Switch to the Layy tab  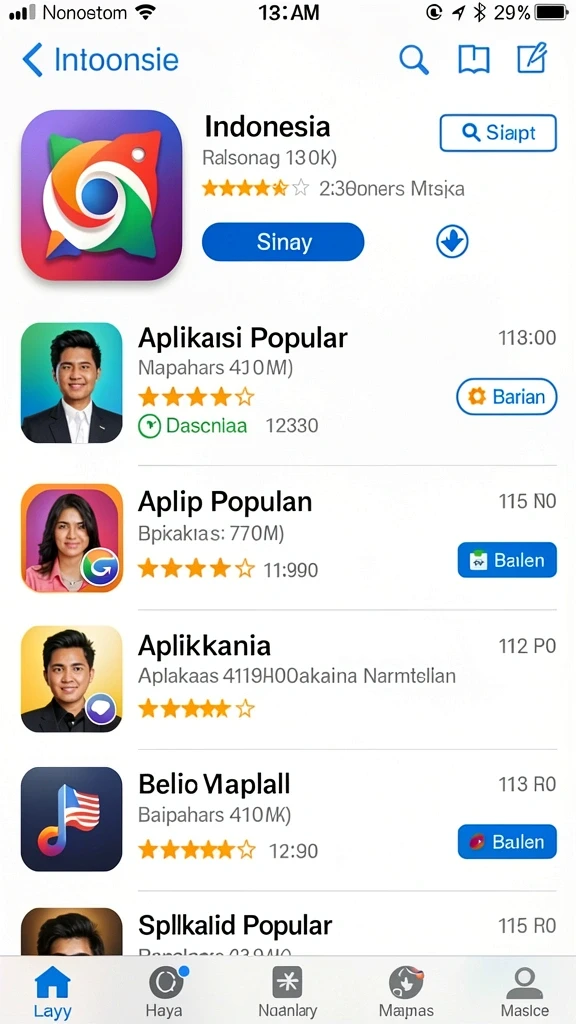(x=52, y=991)
